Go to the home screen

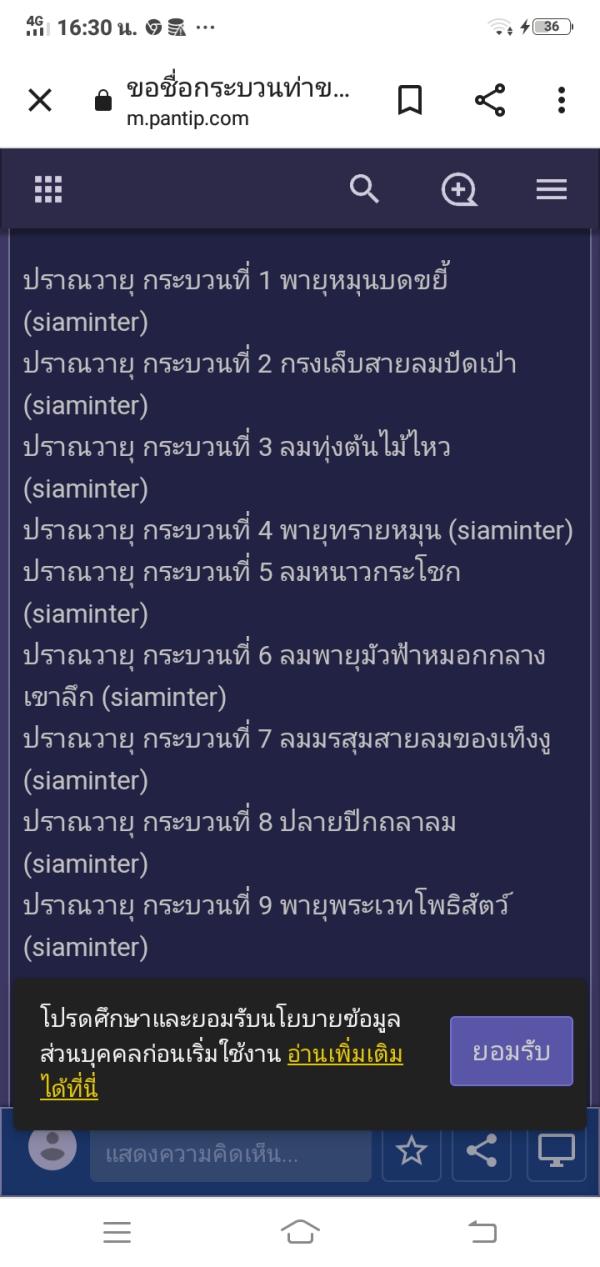(300, 1232)
